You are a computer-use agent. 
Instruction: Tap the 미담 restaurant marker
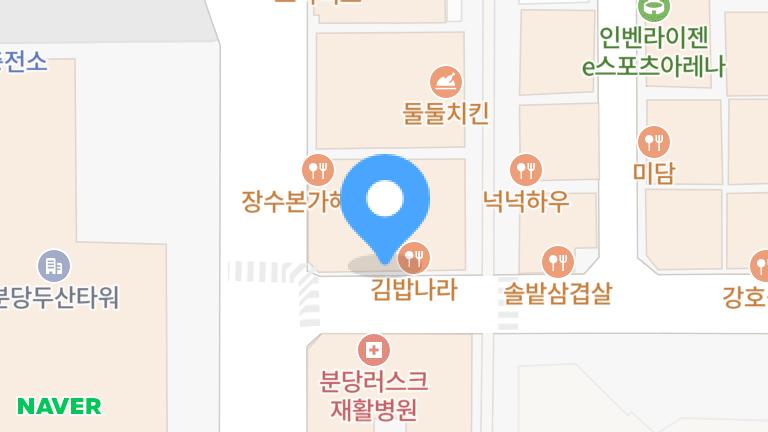pos(653,142)
